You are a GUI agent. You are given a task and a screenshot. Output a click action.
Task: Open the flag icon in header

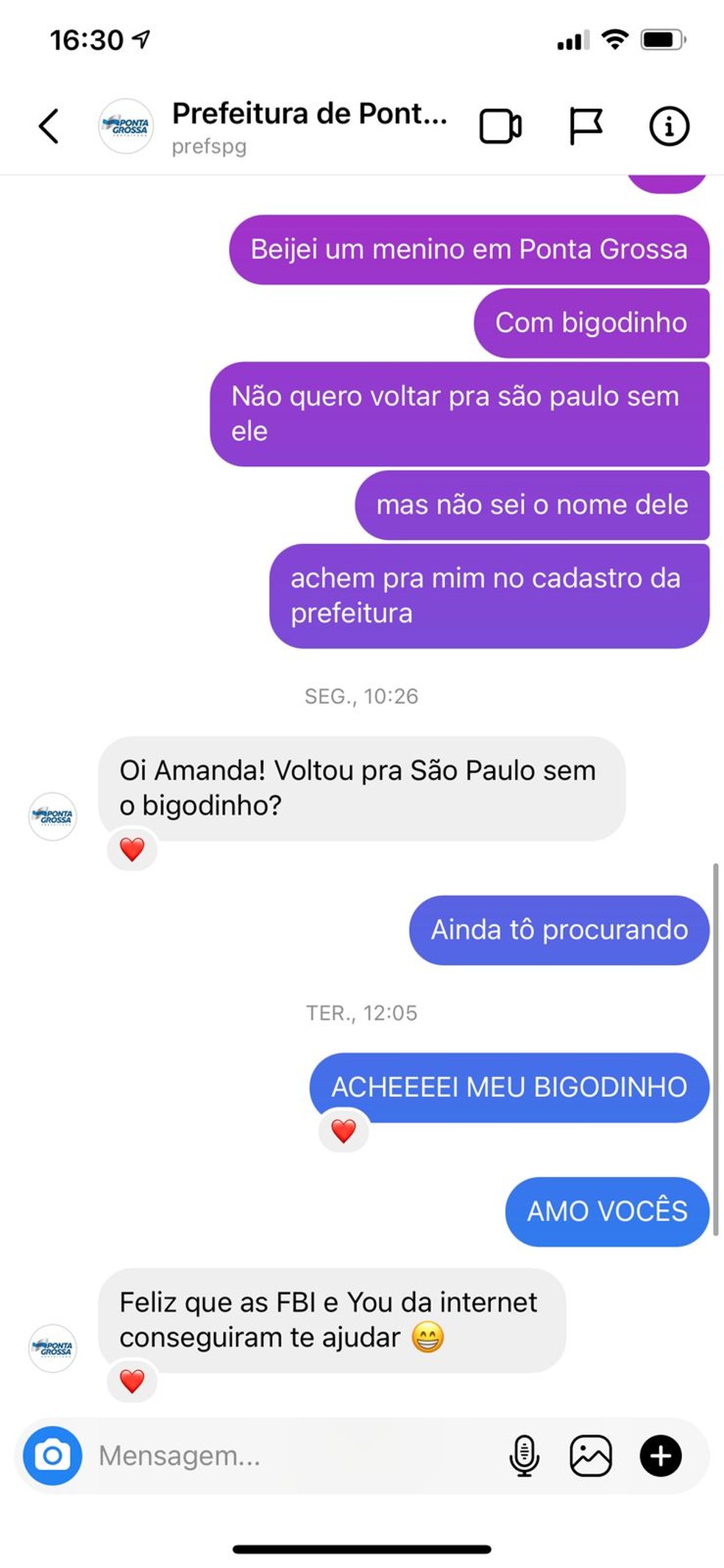click(x=586, y=126)
